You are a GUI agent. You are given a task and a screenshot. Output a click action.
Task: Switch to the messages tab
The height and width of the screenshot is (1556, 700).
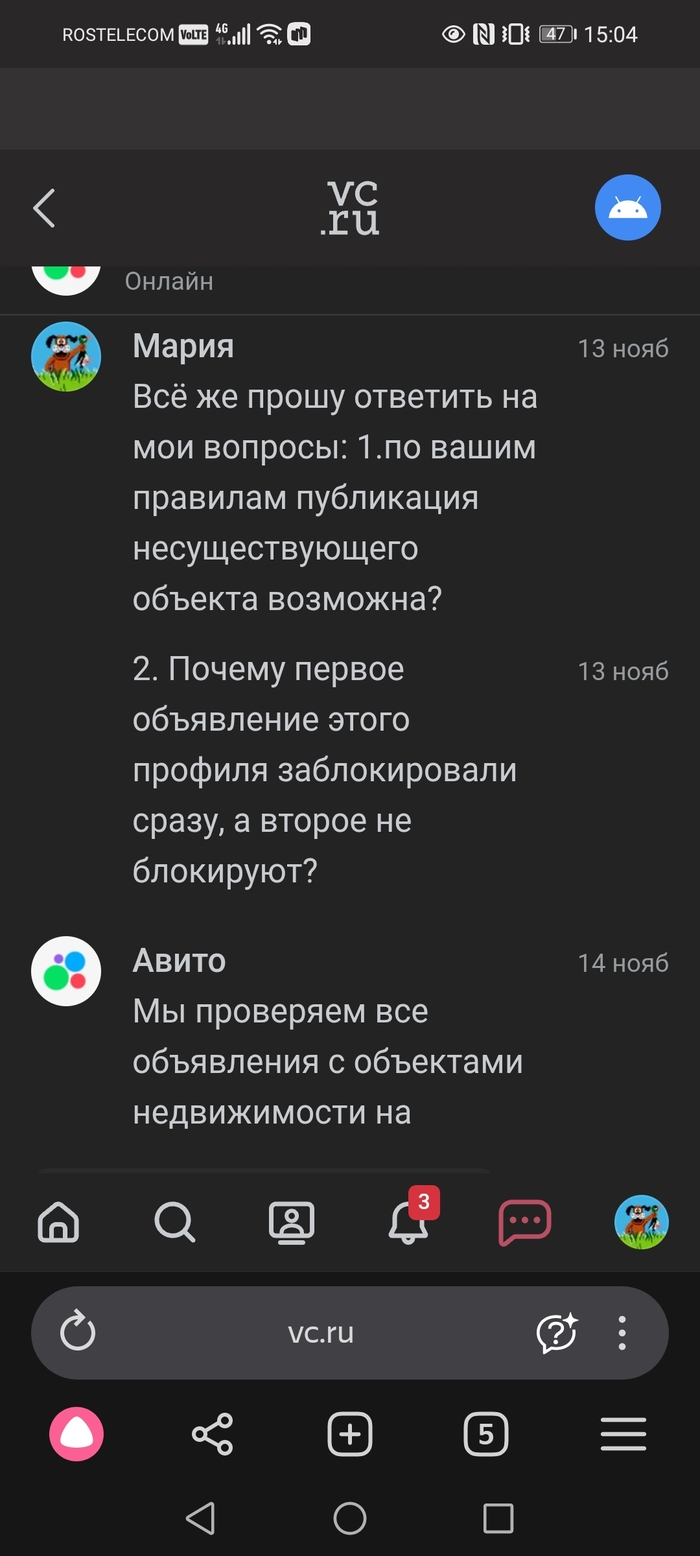pos(524,1221)
